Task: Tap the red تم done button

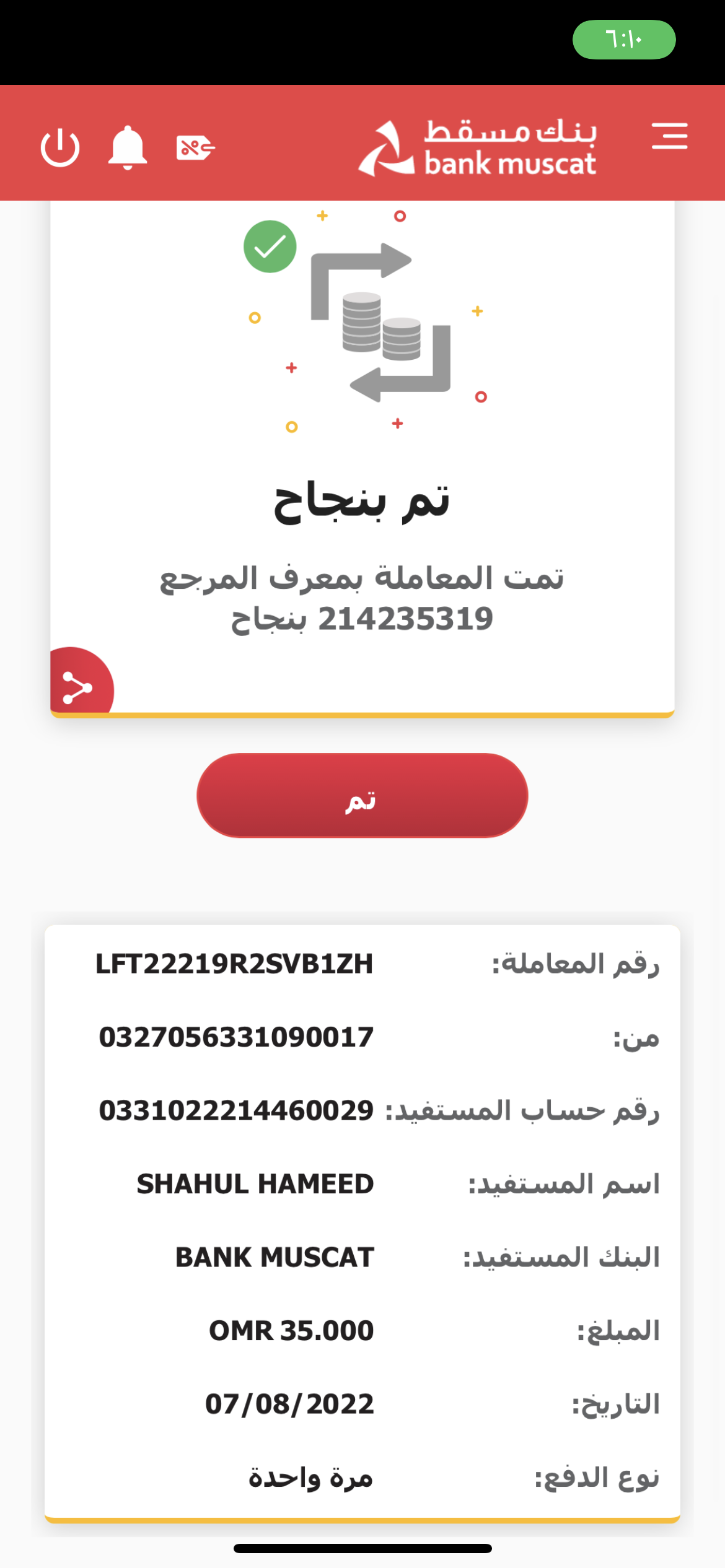Action: (362, 796)
